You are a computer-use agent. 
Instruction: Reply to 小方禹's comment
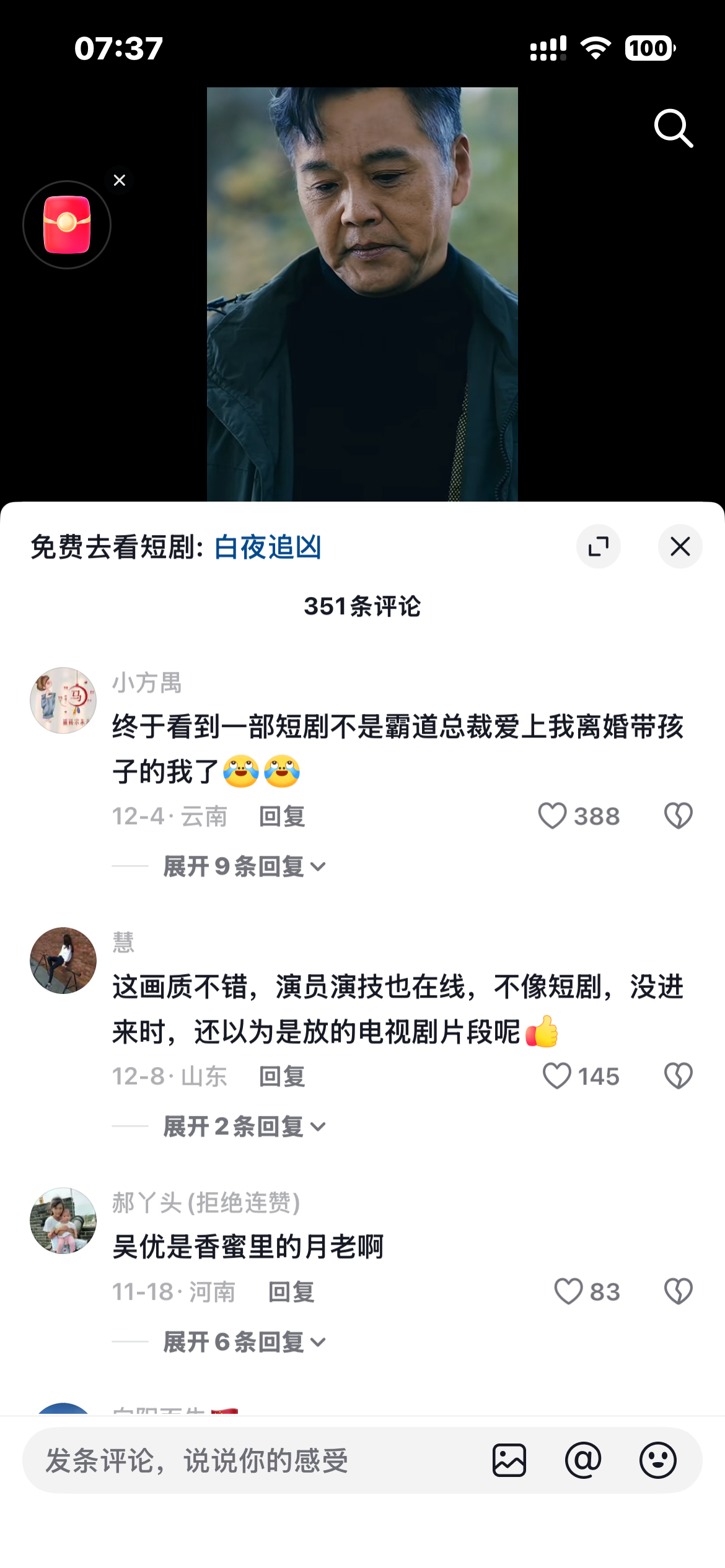282,817
